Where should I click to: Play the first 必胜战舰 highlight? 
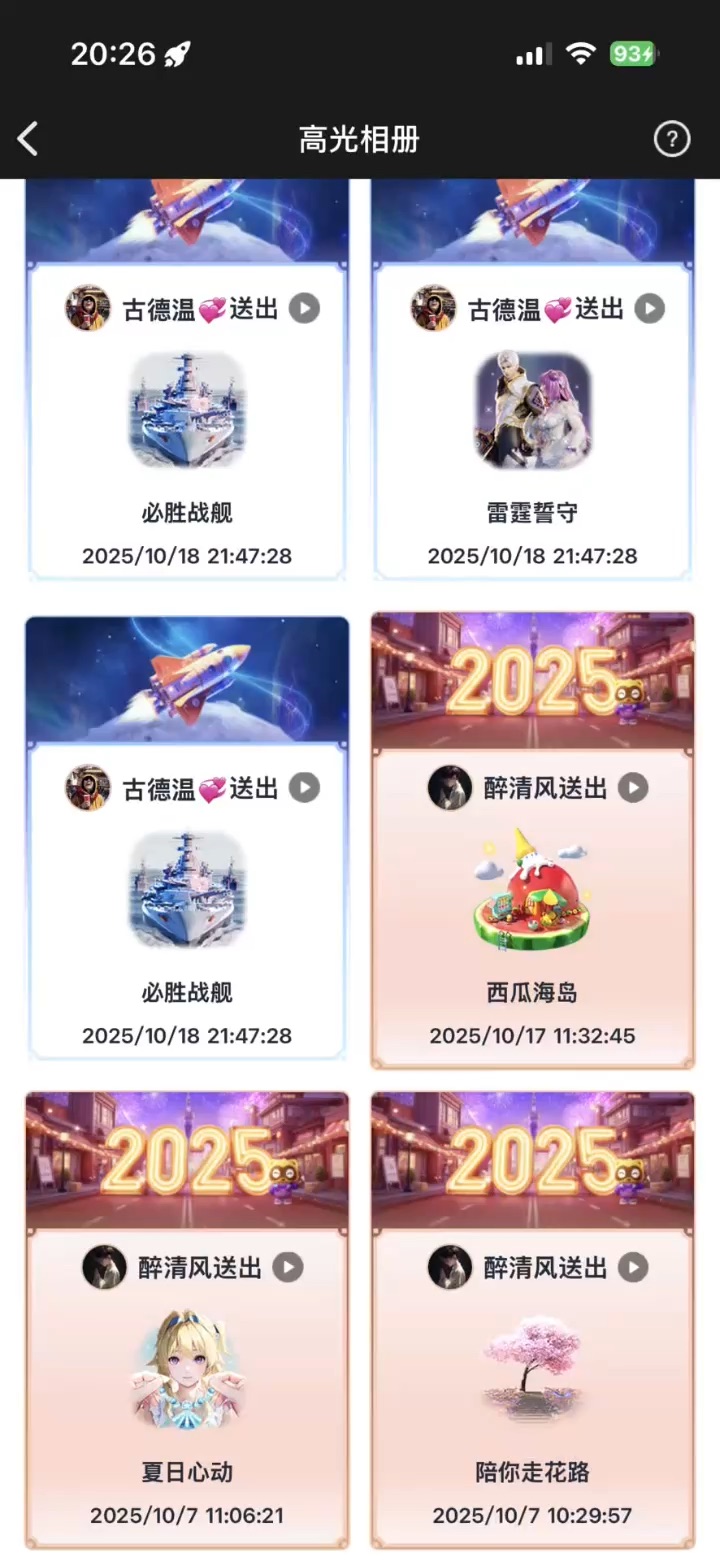pos(303,308)
